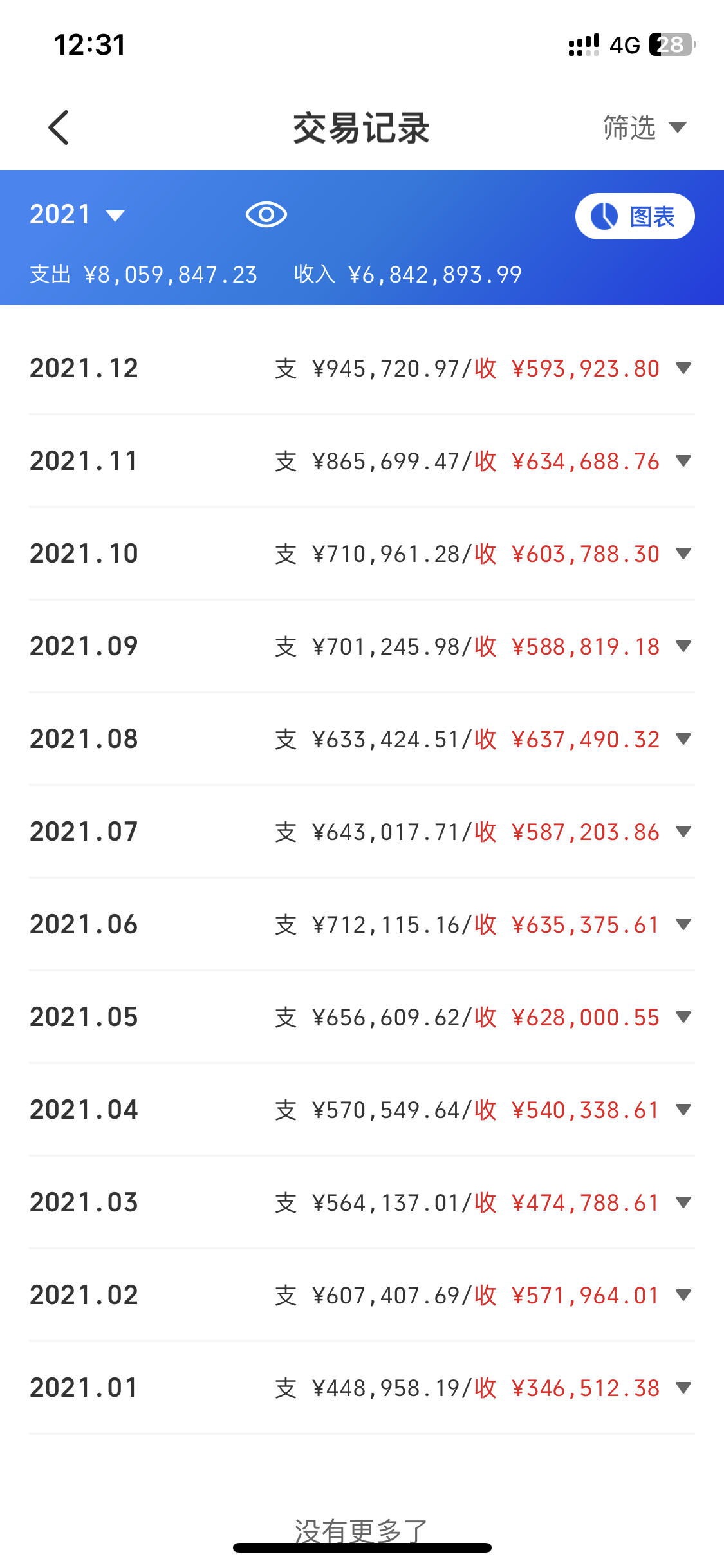
Task: Open the 筛选 filter dropdown
Action: tap(645, 127)
